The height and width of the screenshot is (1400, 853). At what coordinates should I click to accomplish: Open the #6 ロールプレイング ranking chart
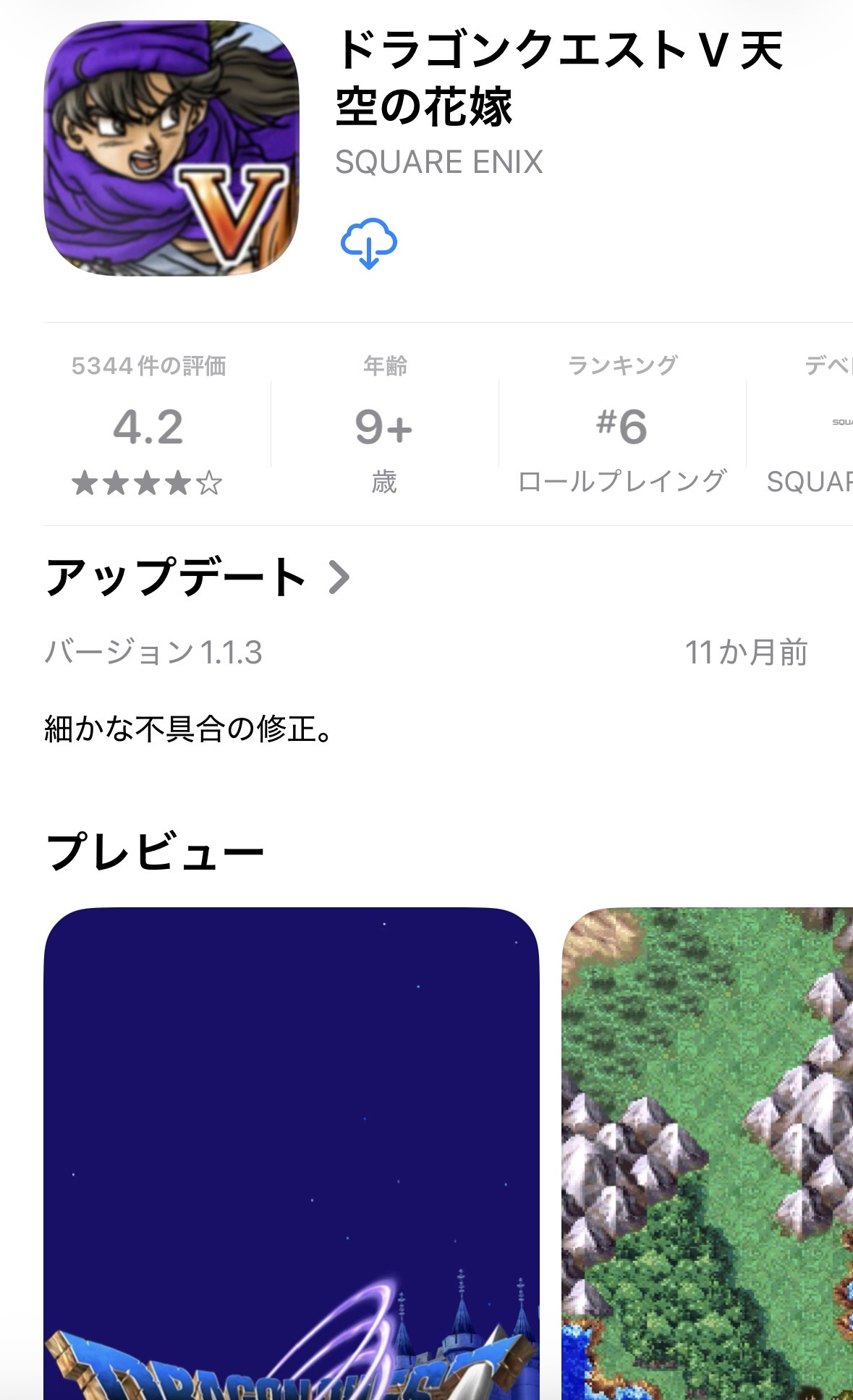coord(622,425)
